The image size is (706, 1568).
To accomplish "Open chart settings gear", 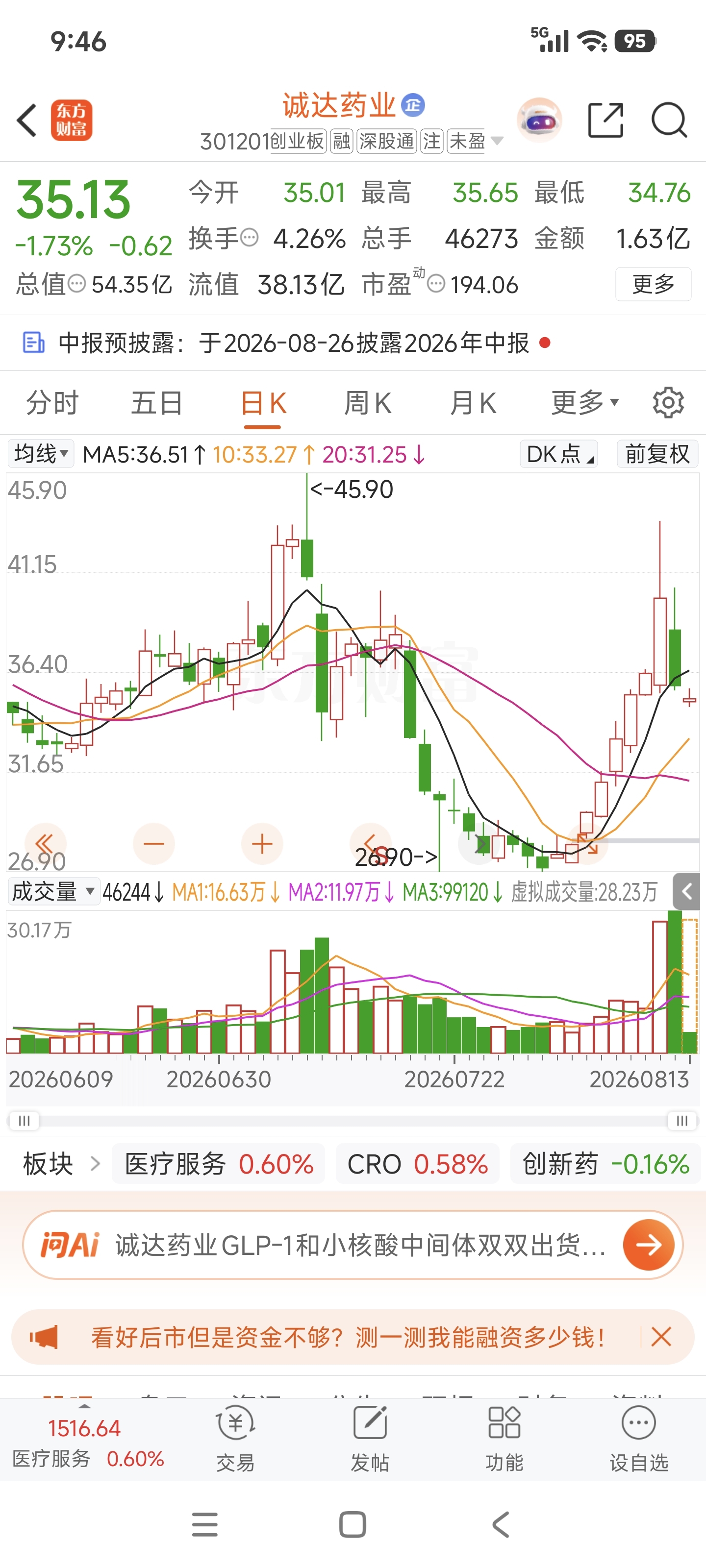I will tap(668, 402).
